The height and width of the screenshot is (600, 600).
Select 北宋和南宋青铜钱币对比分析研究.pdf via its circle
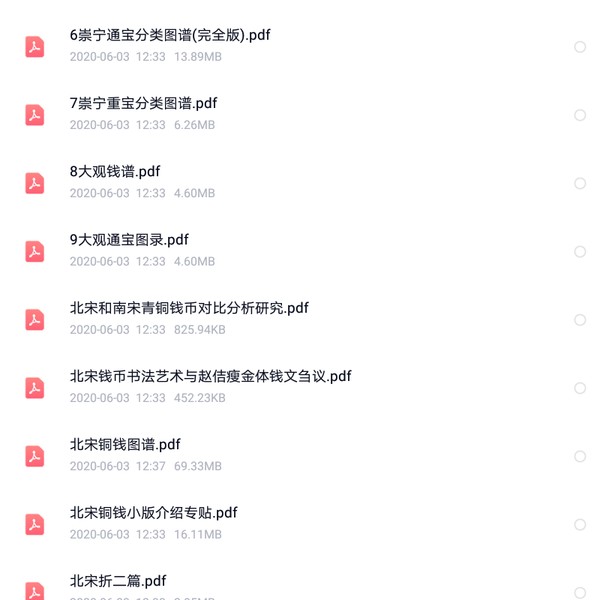pyautogui.click(x=580, y=320)
